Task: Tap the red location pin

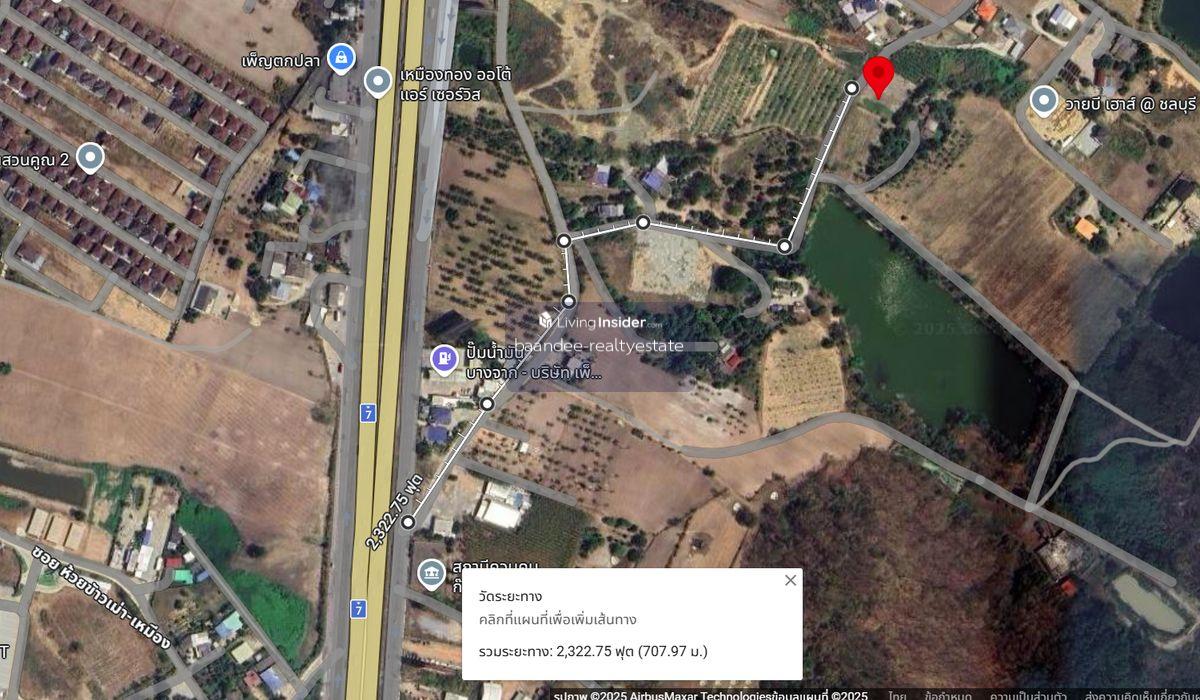Action: (x=878, y=74)
